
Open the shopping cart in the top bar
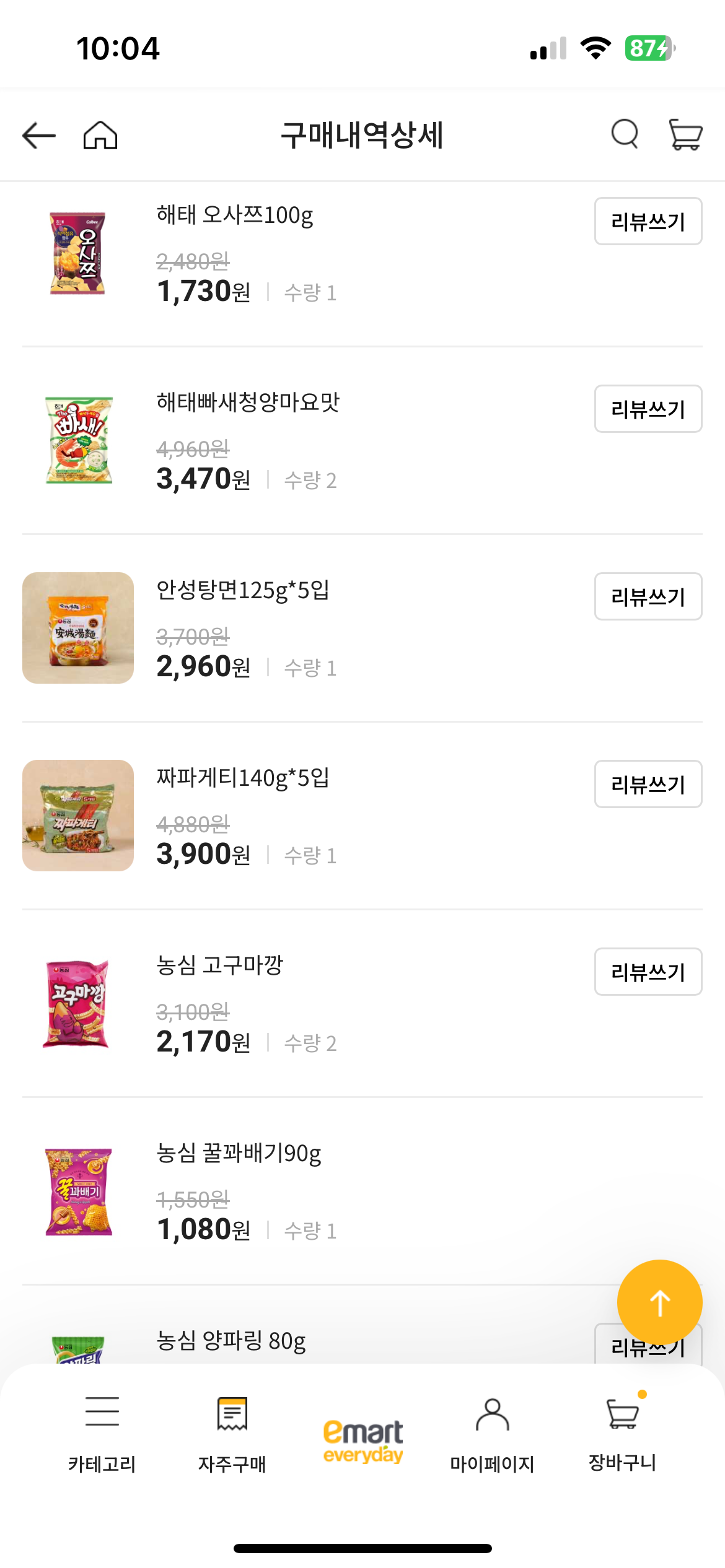coord(684,135)
